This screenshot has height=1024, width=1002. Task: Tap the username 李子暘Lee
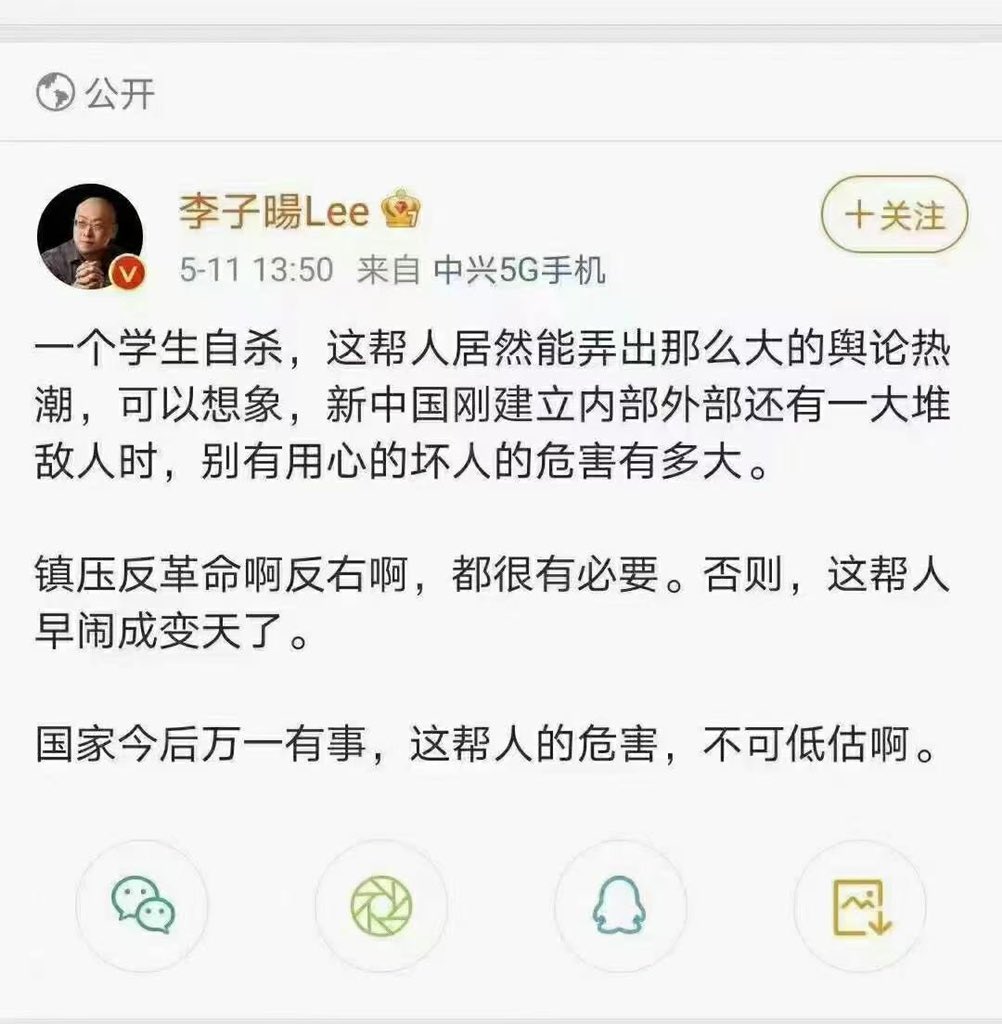coord(273,212)
